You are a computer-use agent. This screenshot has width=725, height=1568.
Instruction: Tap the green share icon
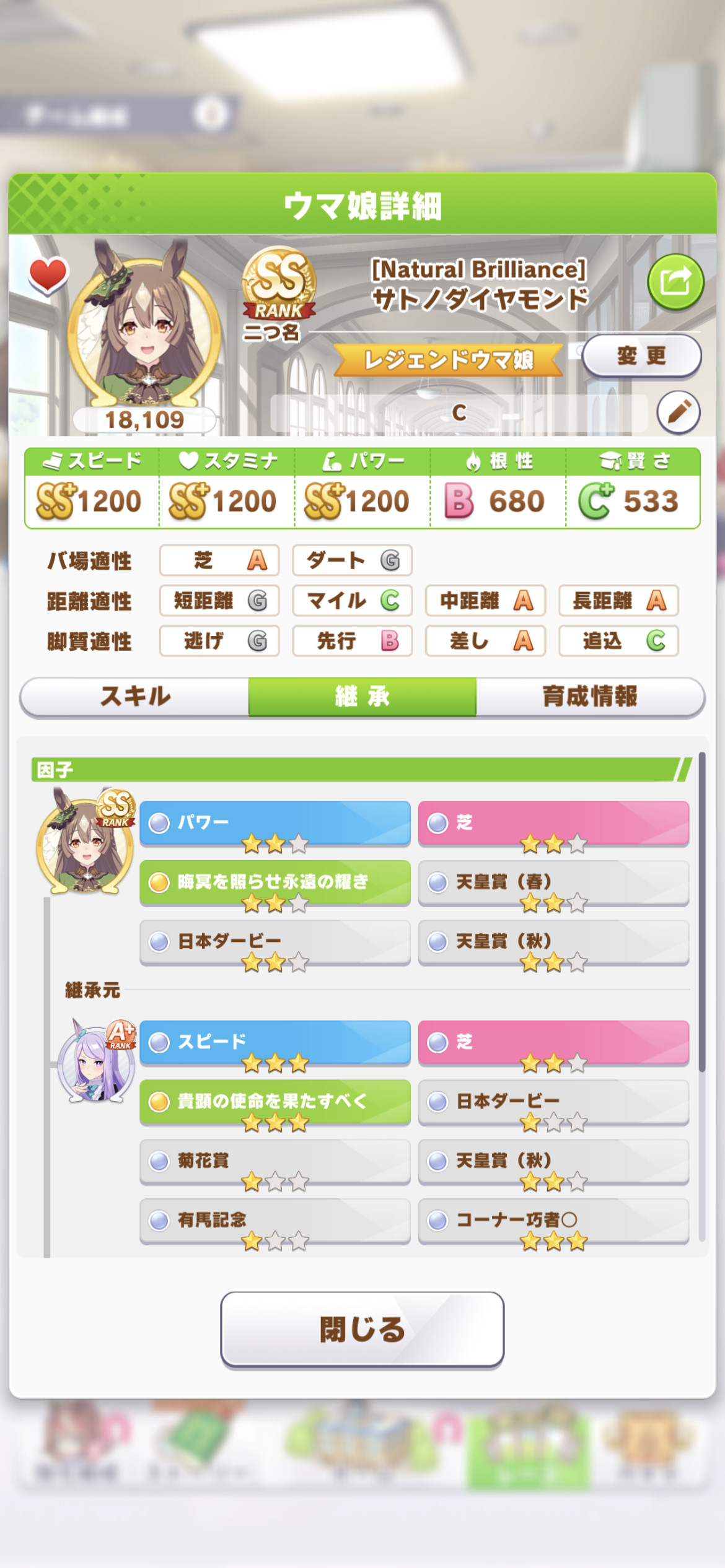click(675, 282)
